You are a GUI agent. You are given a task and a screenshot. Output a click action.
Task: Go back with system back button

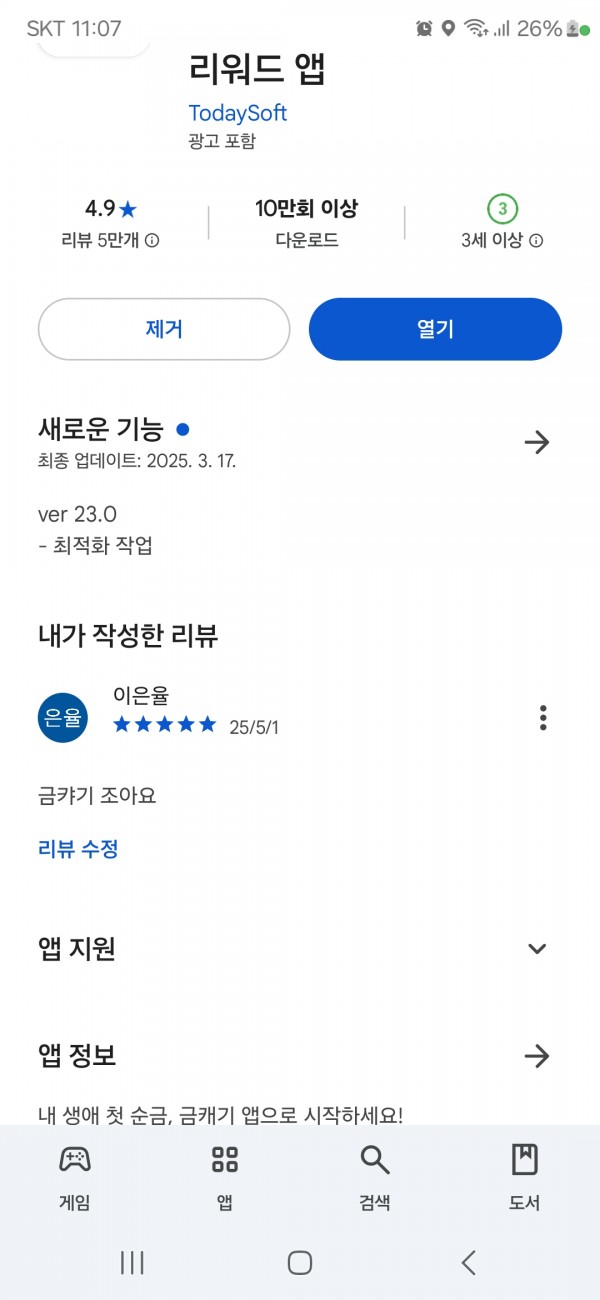tap(468, 1263)
